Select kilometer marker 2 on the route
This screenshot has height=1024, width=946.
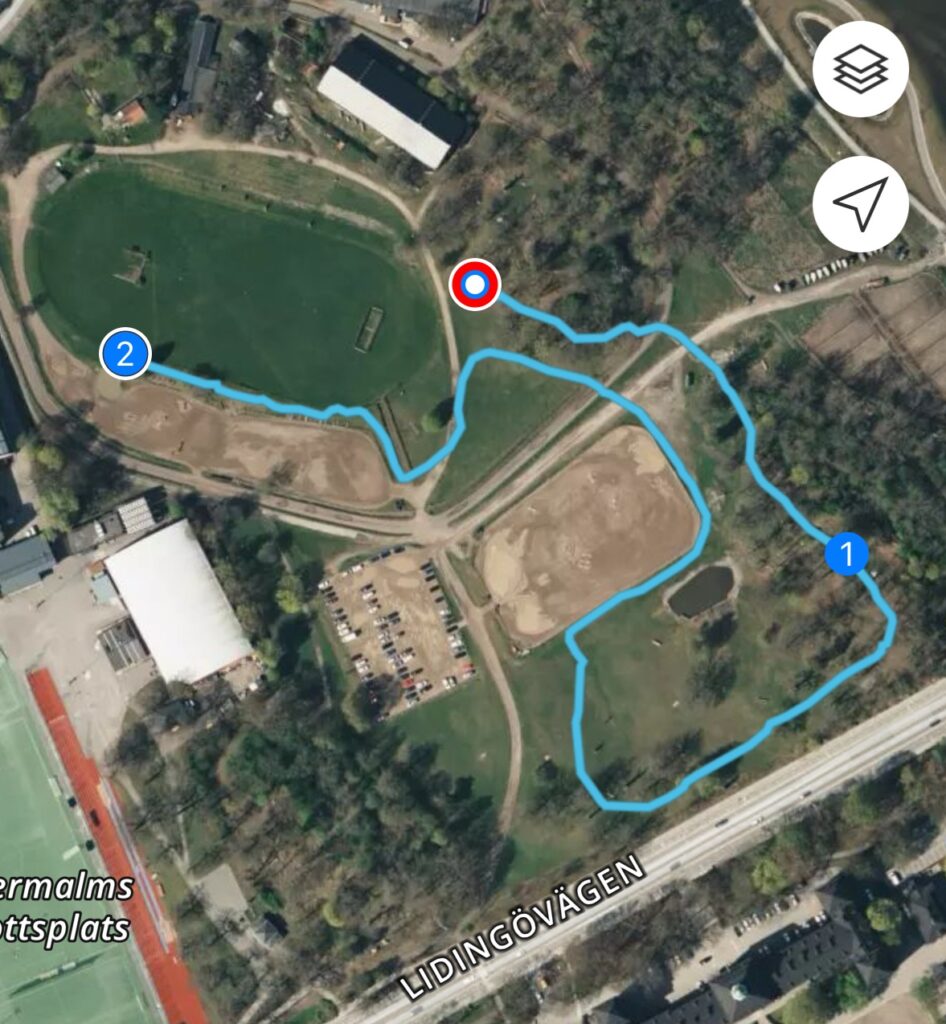coord(125,353)
